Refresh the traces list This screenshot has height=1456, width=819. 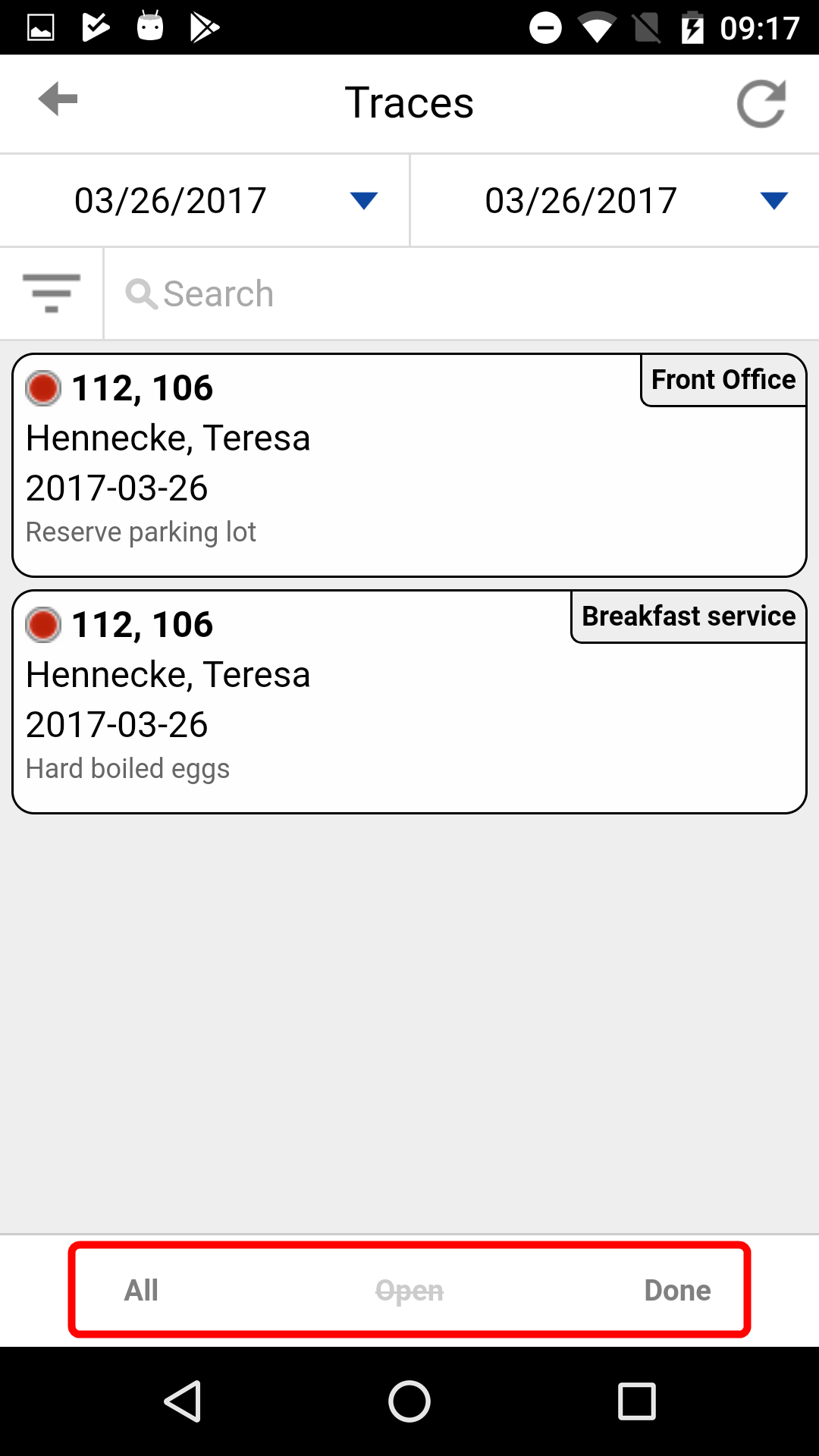pos(761,104)
